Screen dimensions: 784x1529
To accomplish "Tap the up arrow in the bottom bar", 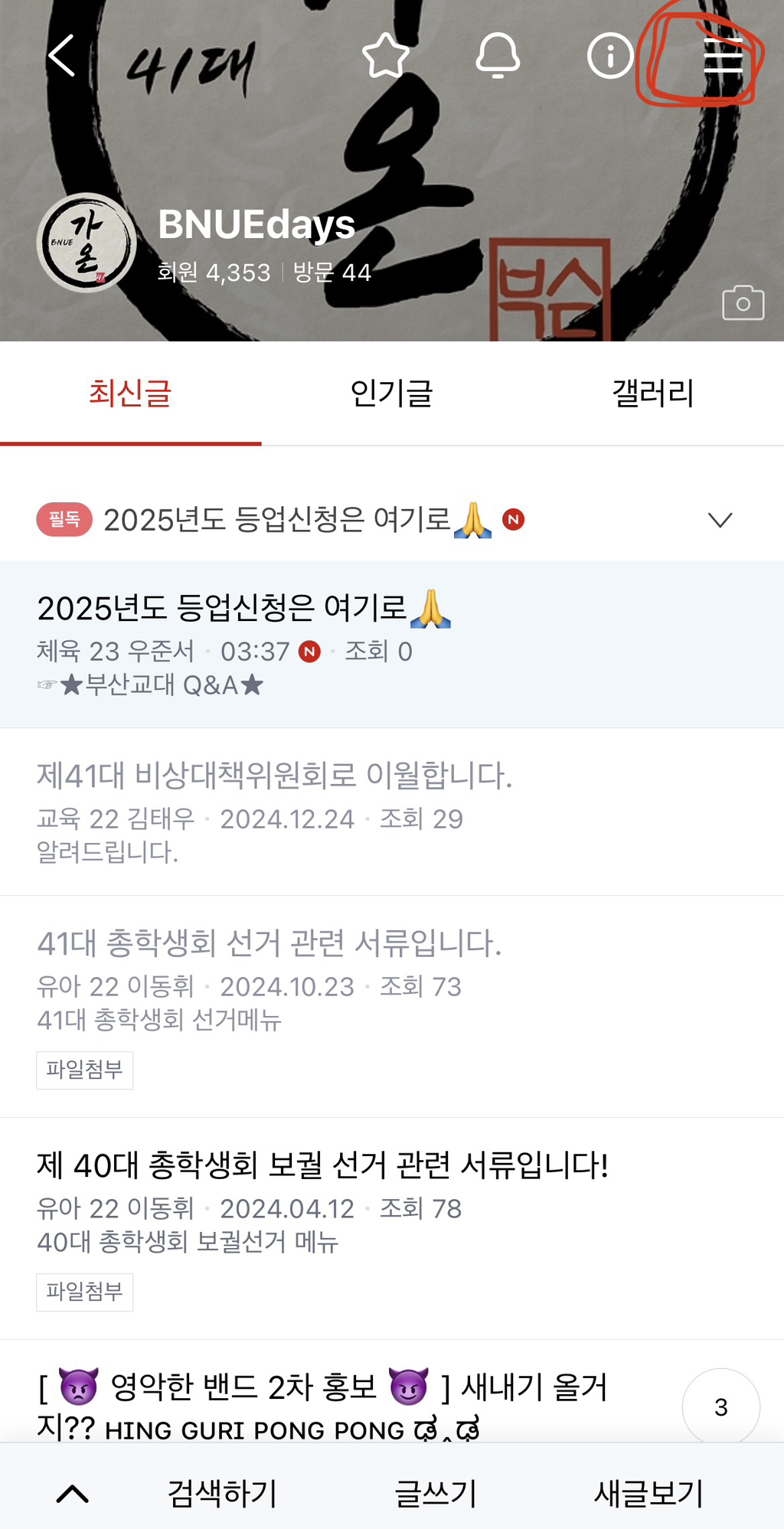I will (73, 1493).
